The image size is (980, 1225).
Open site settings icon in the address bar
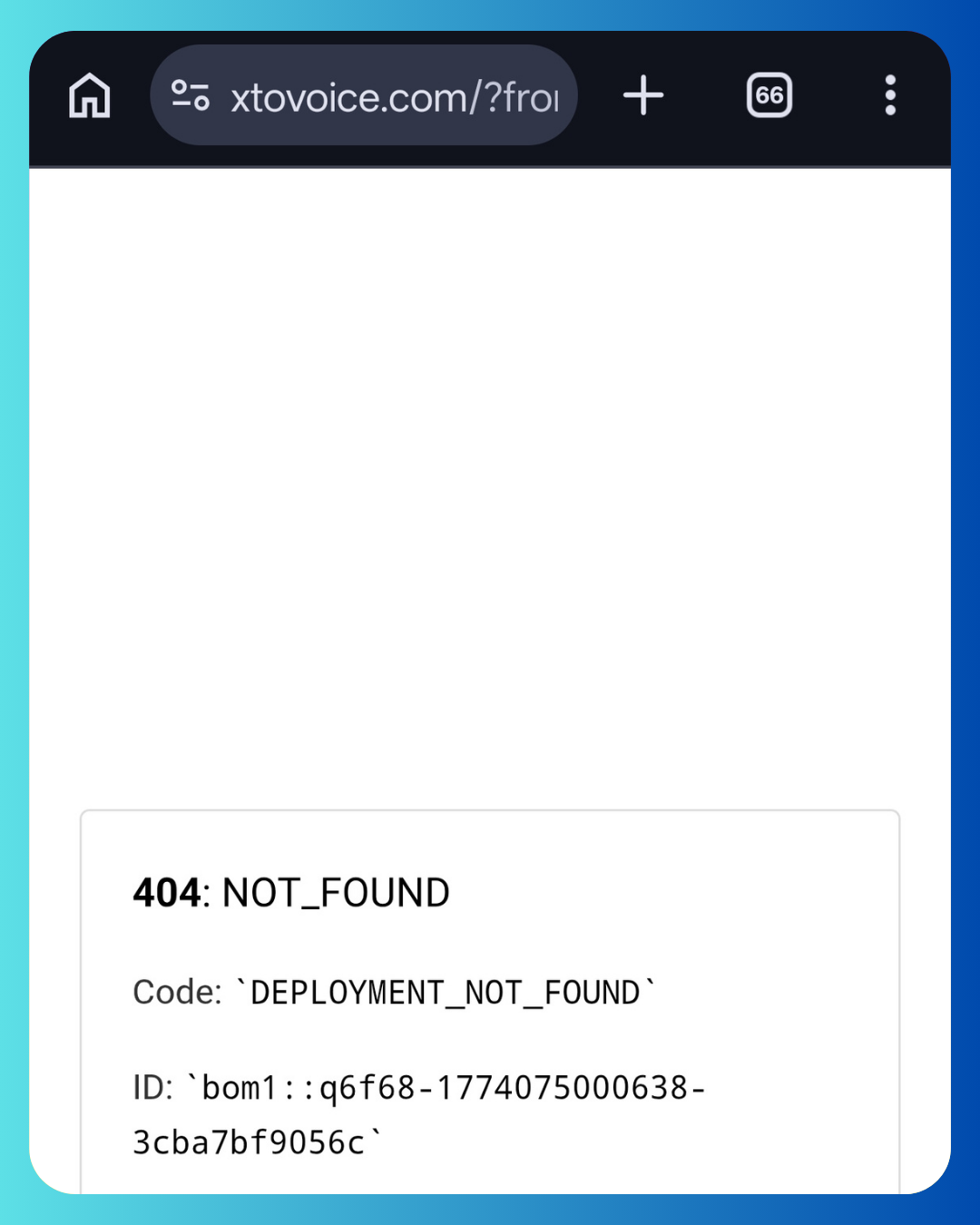coord(191,95)
